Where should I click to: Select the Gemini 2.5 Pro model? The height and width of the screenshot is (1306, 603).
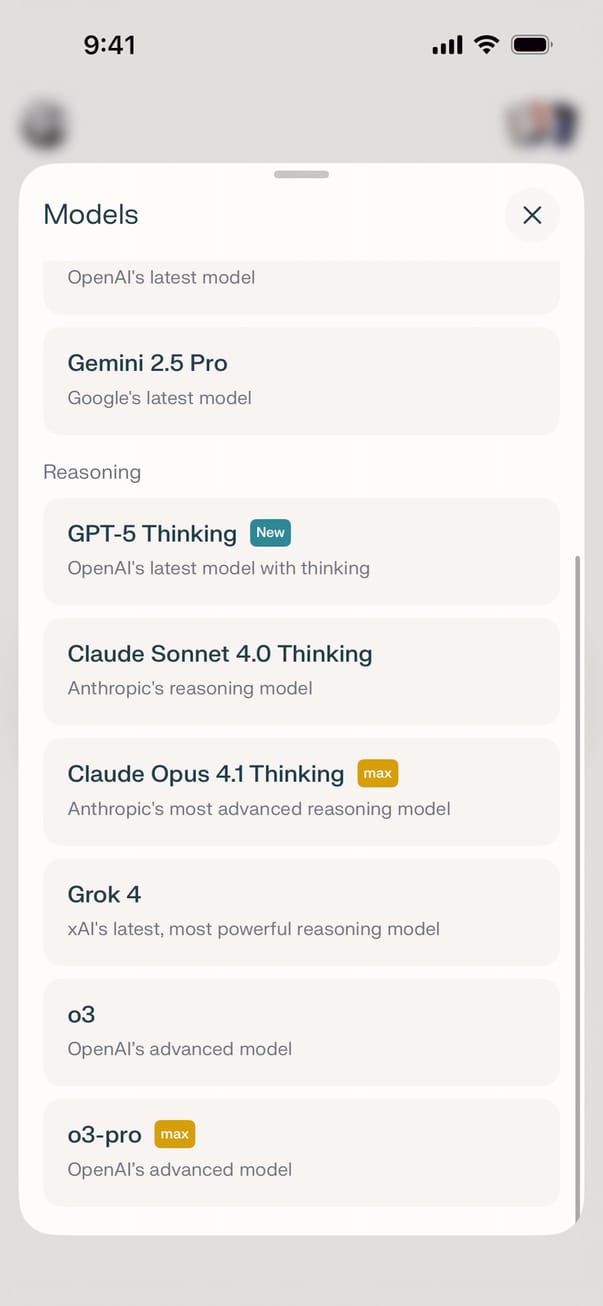pyautogui.click(x=301, y=380)
